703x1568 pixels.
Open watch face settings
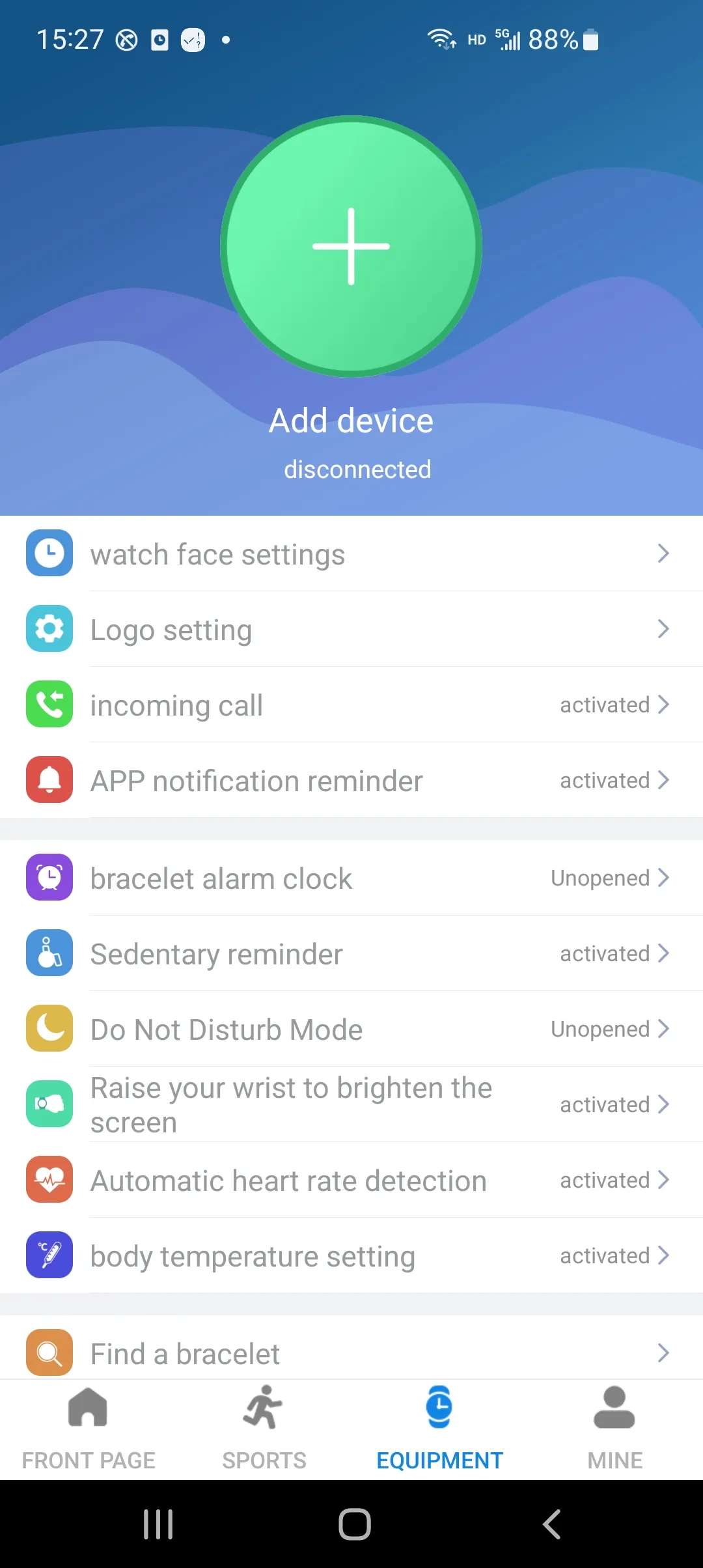coord(351,554)
